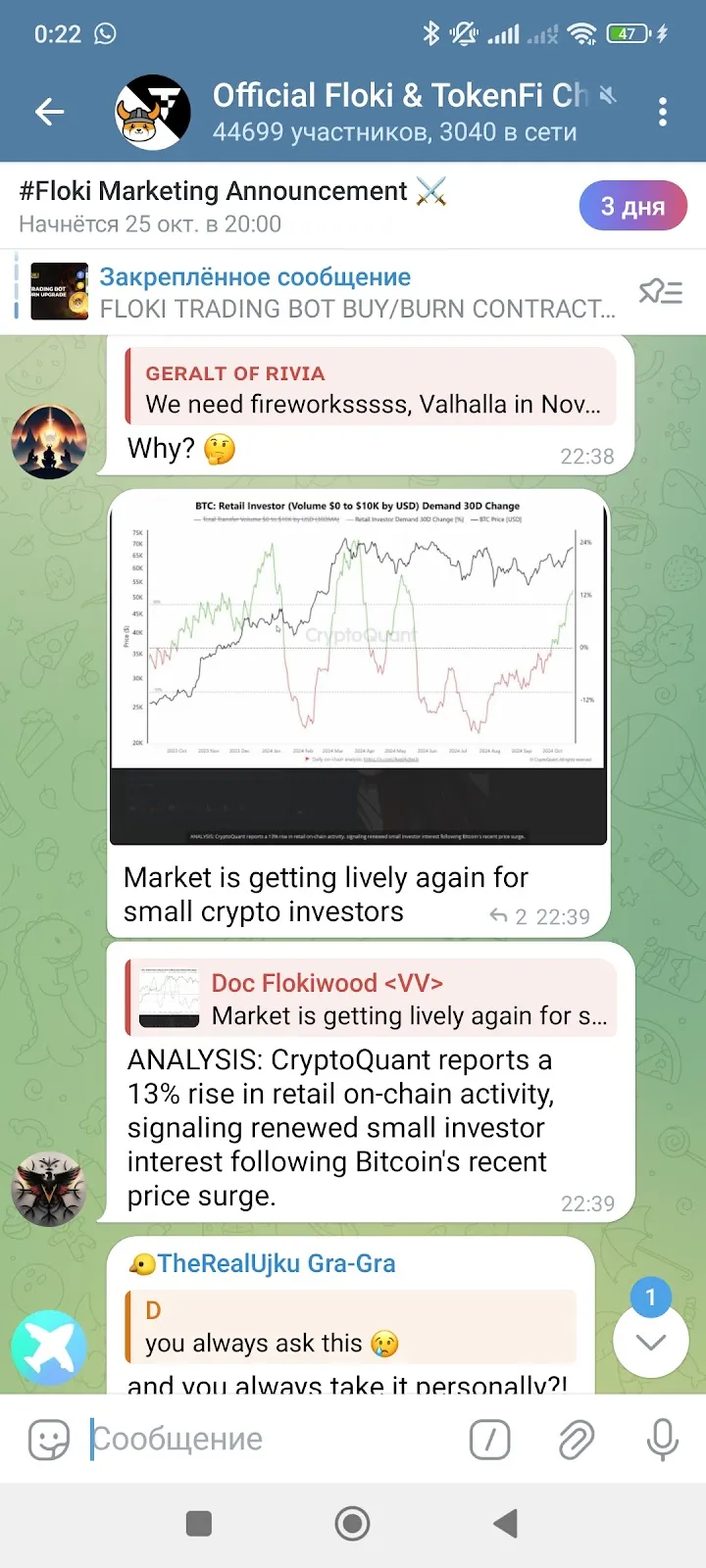The height and width of the screenshot is (1568, 706).
Task: Jump to the newest unread message
Action: (651, 1341)
